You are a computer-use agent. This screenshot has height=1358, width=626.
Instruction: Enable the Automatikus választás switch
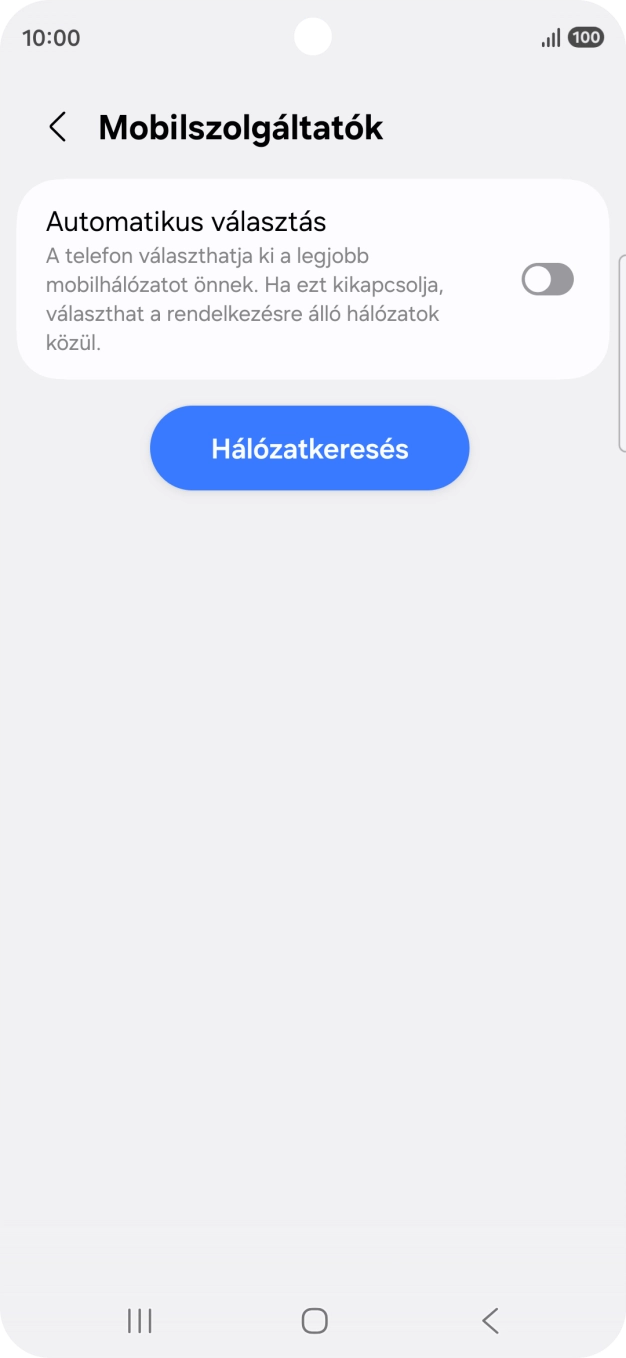click(547, 280)
